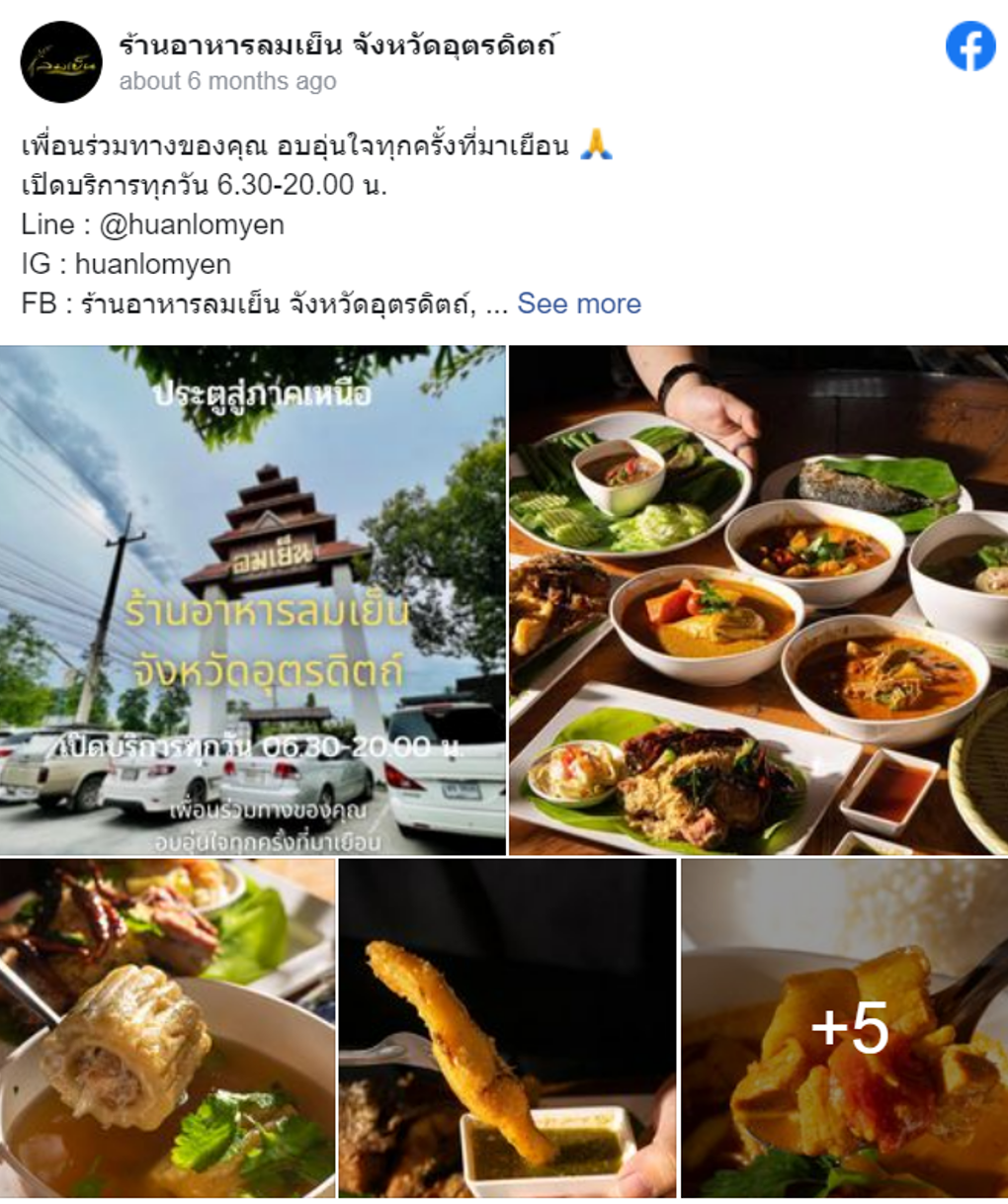Open the temple gate entrance photo
The height and width of the screenshot is (1204, 1008).
click(x=252, y=600)
